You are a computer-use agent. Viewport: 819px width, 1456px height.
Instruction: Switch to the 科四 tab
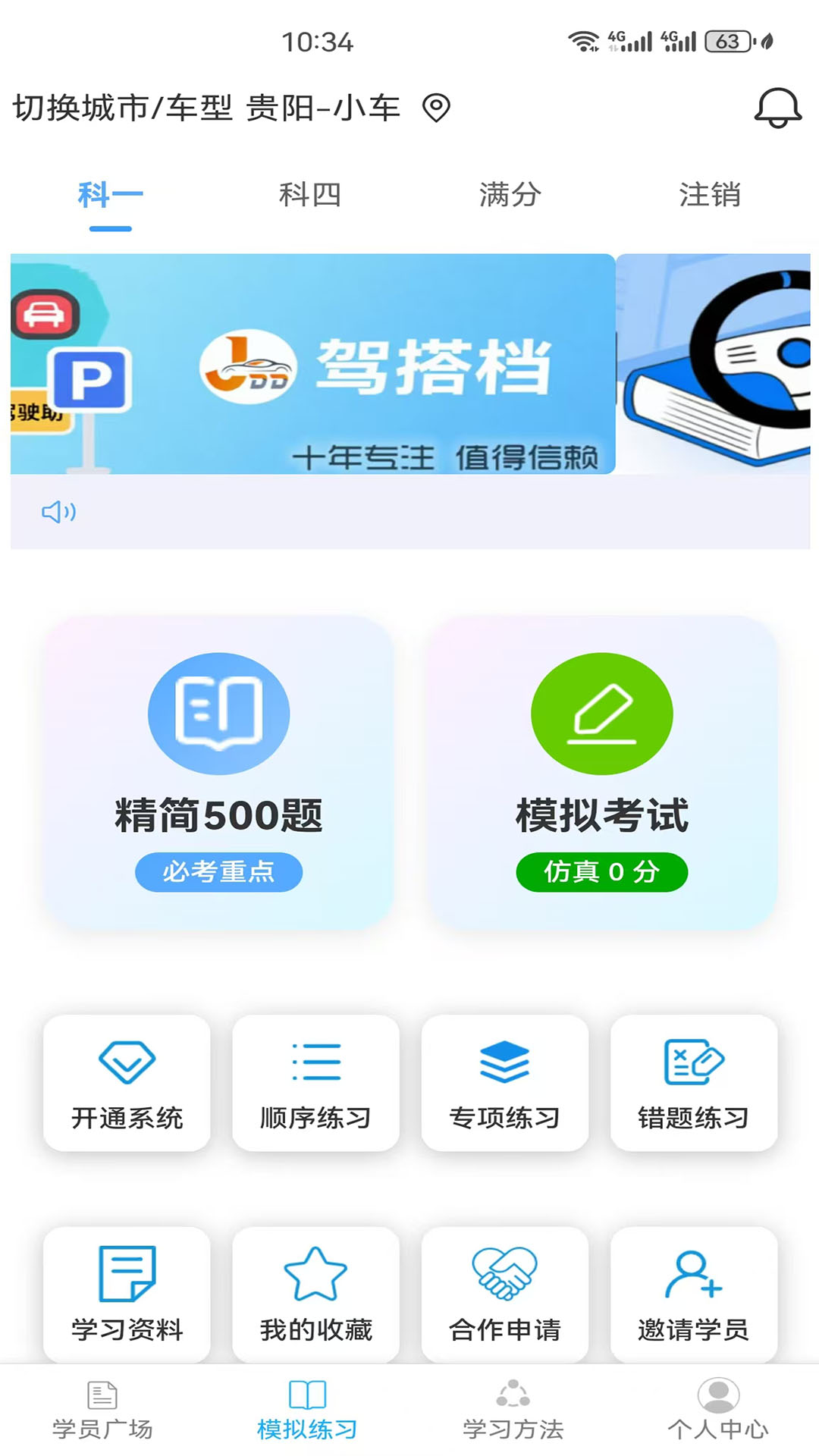coord(311,196)
